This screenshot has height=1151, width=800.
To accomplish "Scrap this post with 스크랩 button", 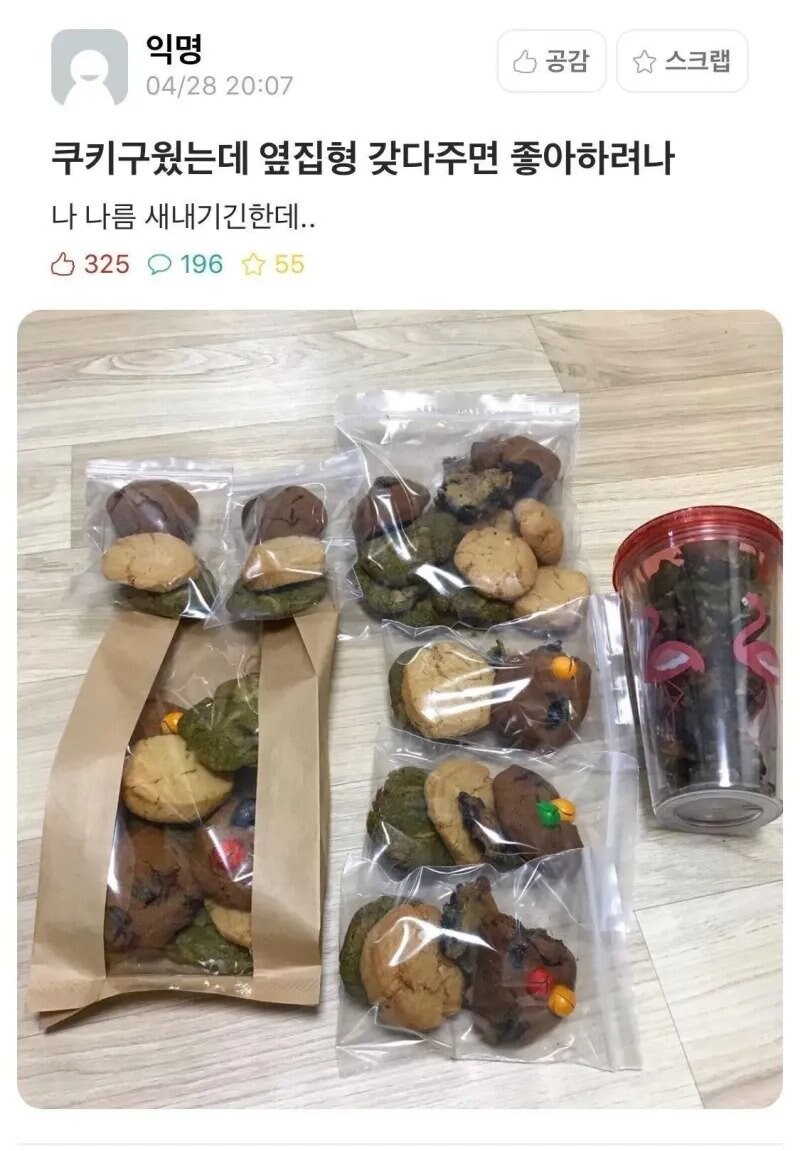I will pyautogui.click(x=682, y=62).
